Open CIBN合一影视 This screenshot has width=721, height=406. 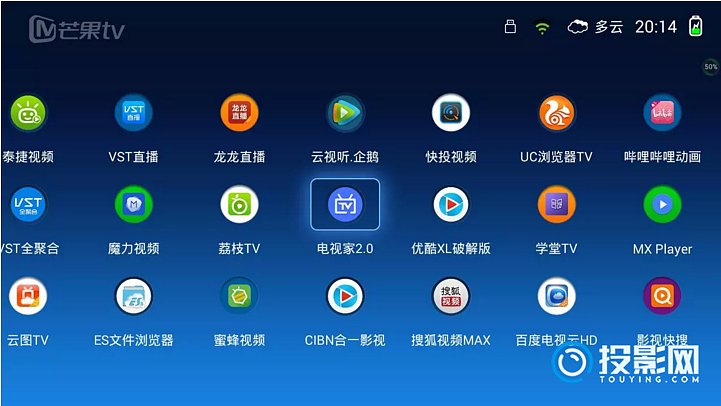pos(345,297)
